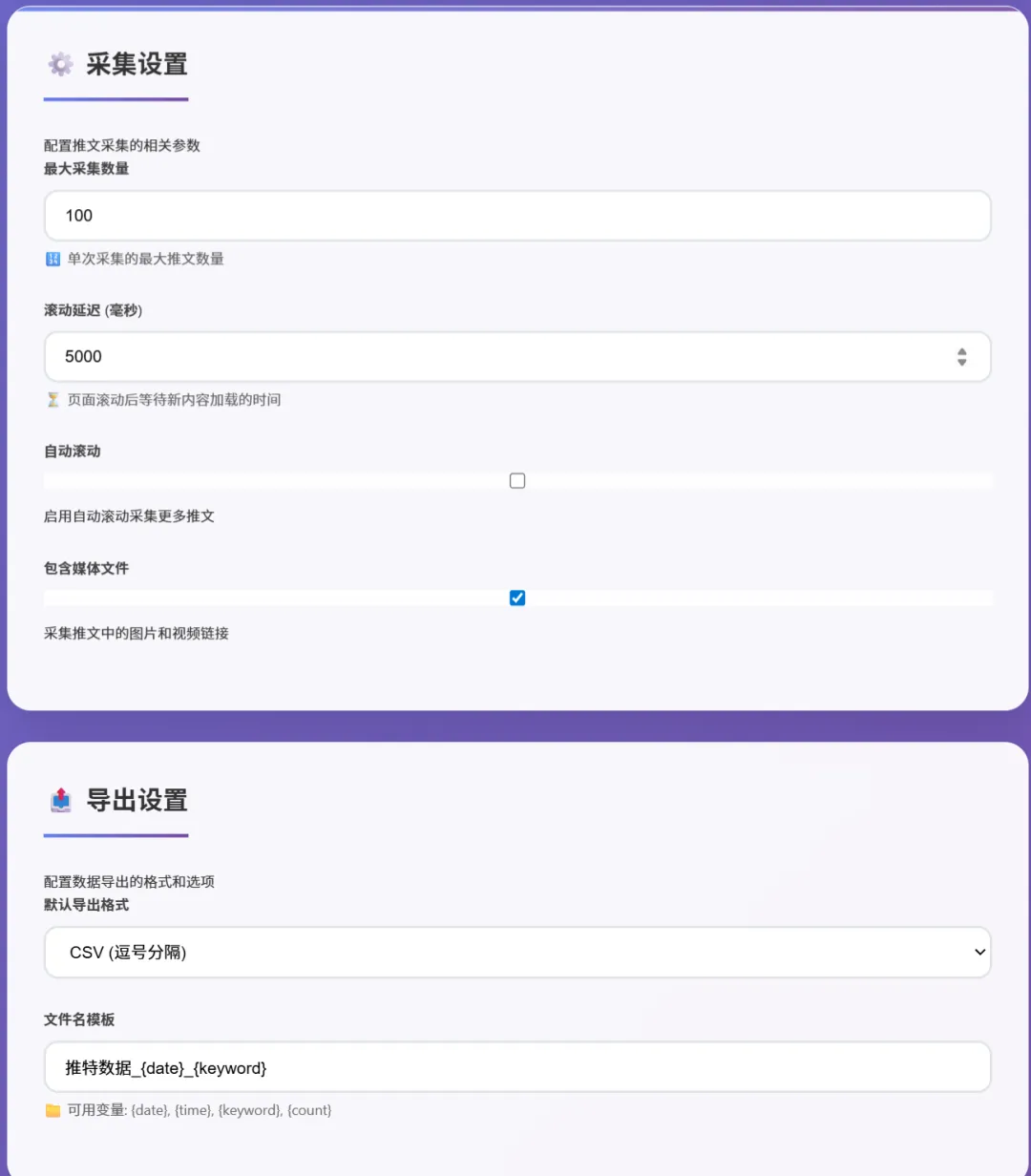Enable the 自动滚动 checkbox

click(517, 481)
